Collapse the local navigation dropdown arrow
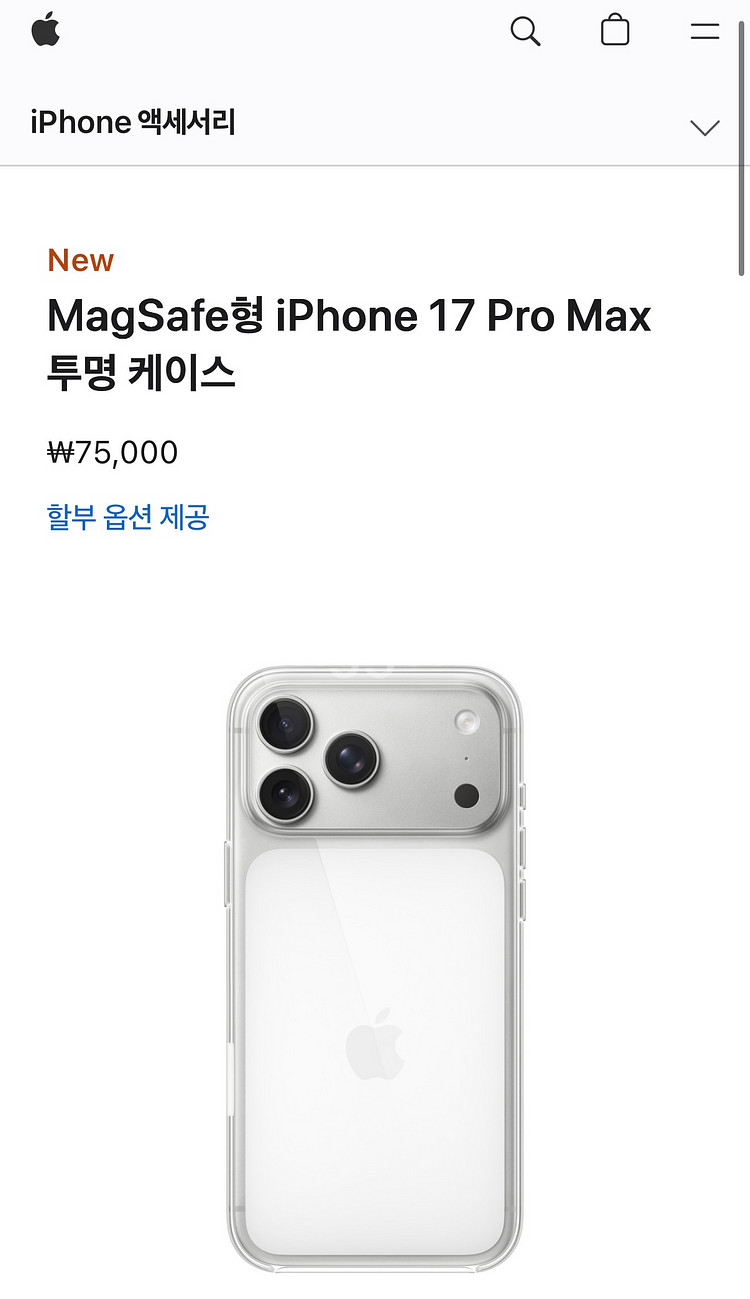 [705, 127]
